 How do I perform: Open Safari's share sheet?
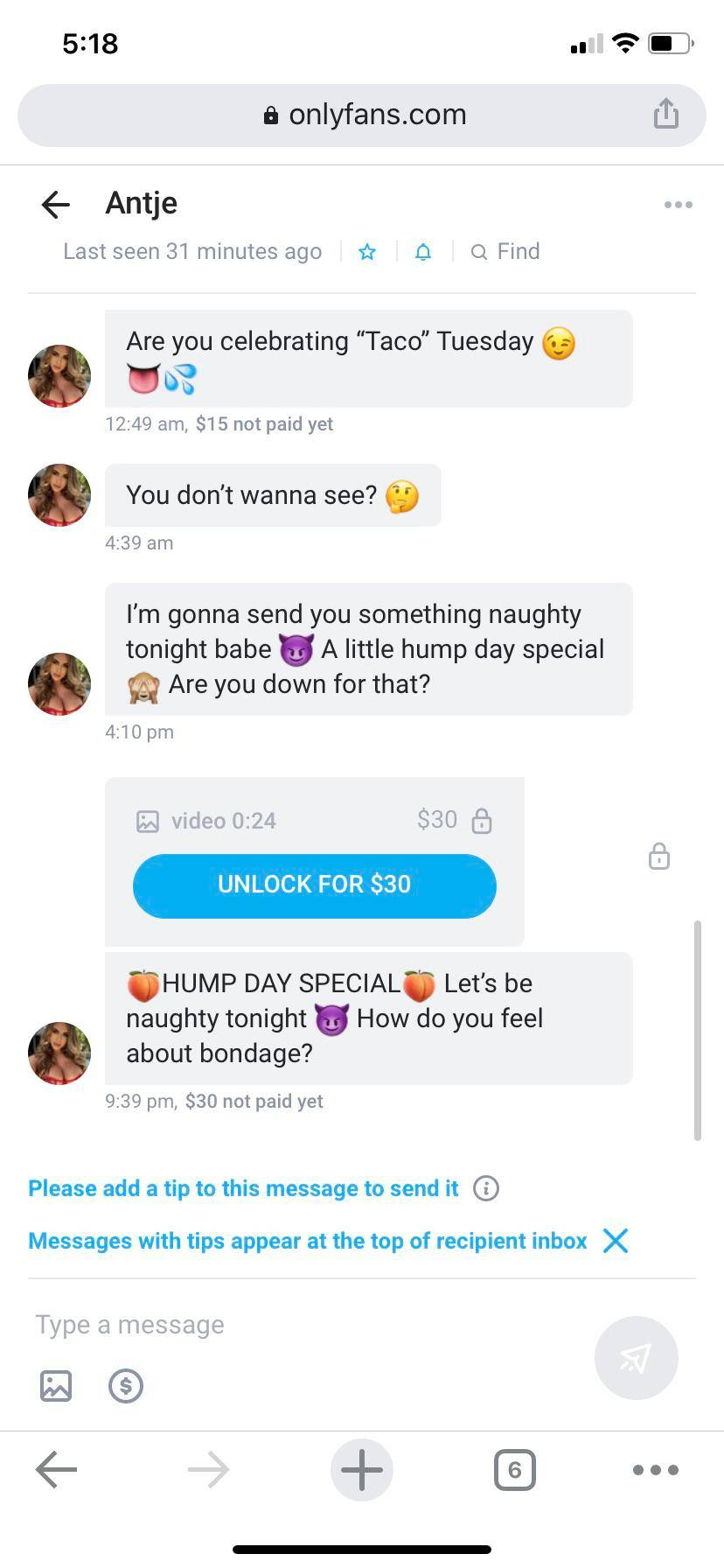[666, 114]
